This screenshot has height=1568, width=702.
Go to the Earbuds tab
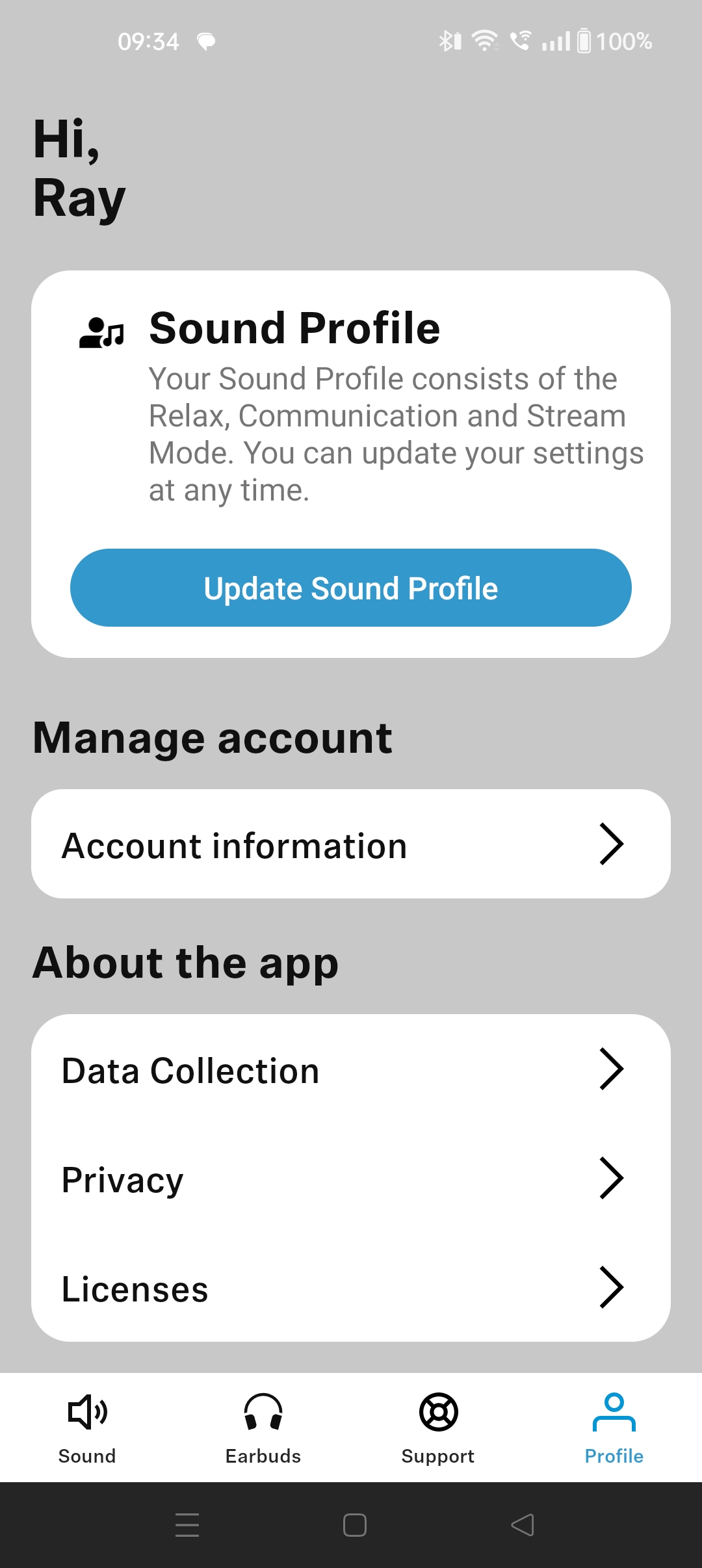pyautogui.click(x=263, y=1428)
